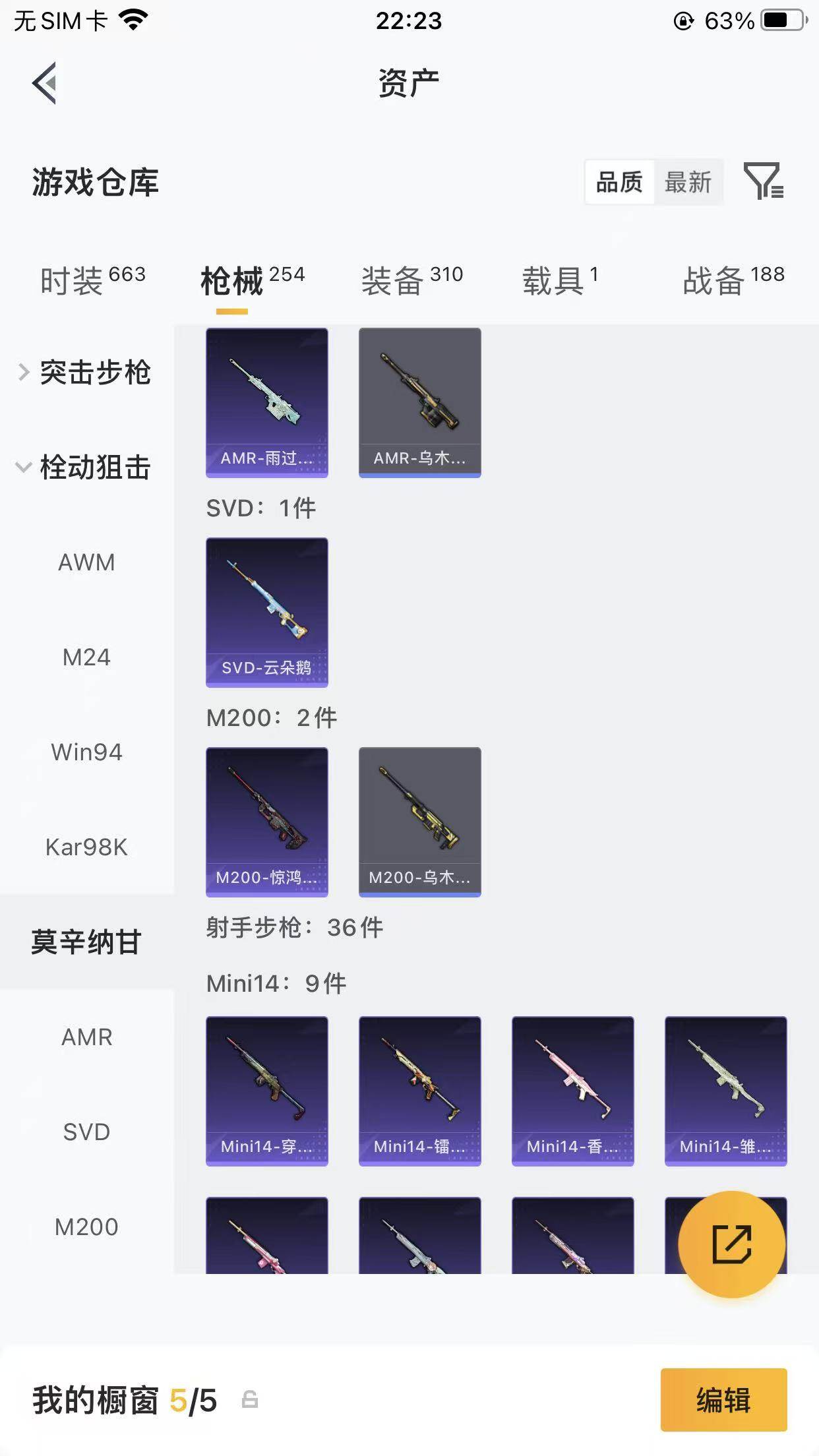
Task: Open the Wi-Fi icon in status bar
Action: point(135,20)
